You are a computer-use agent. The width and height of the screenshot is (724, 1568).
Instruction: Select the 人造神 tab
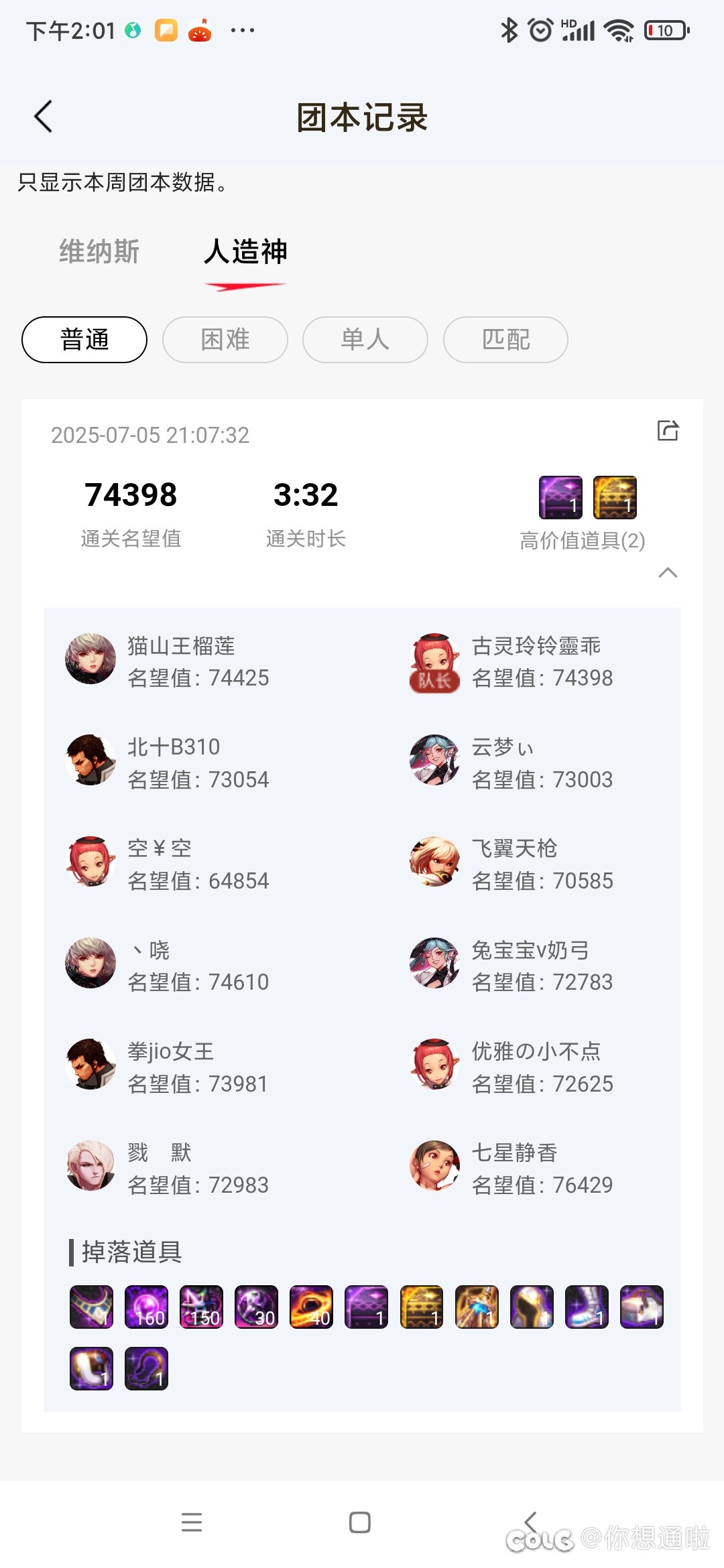tap(245, 252)
